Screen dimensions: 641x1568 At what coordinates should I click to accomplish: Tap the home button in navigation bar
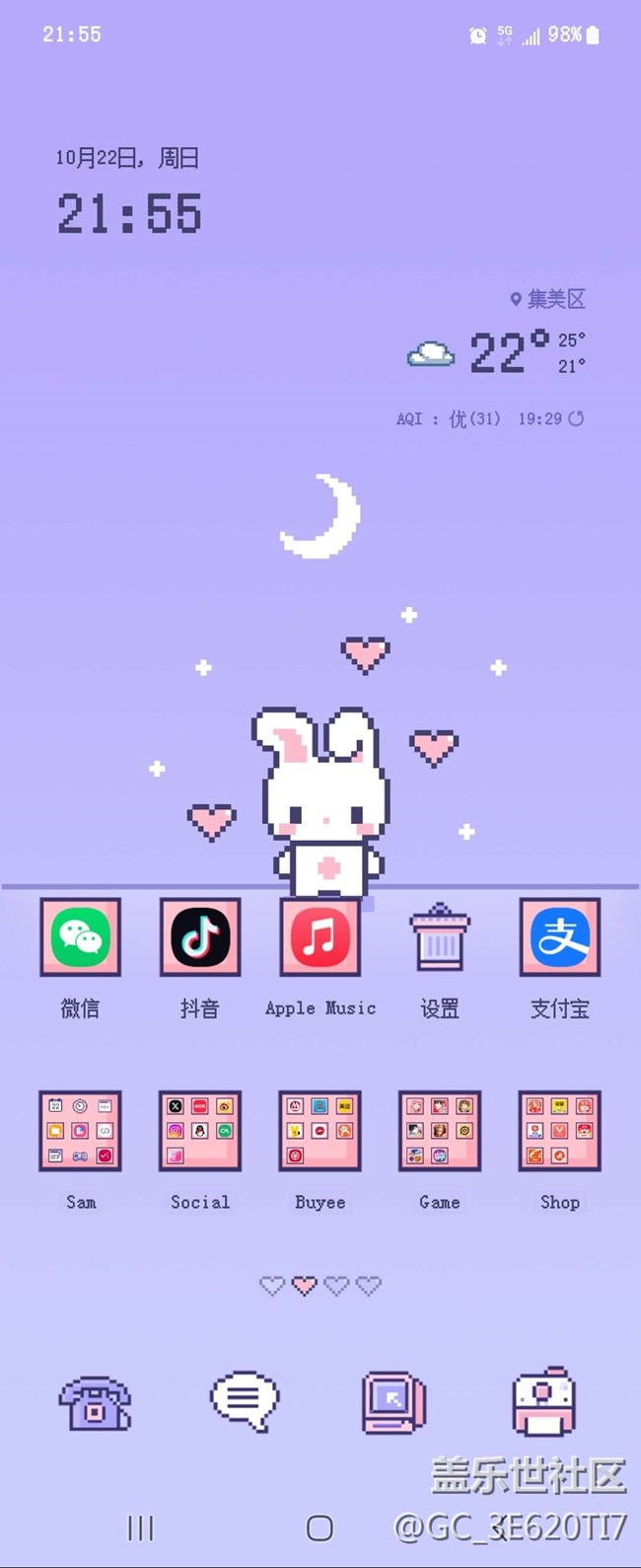(x=320, y=1529)
